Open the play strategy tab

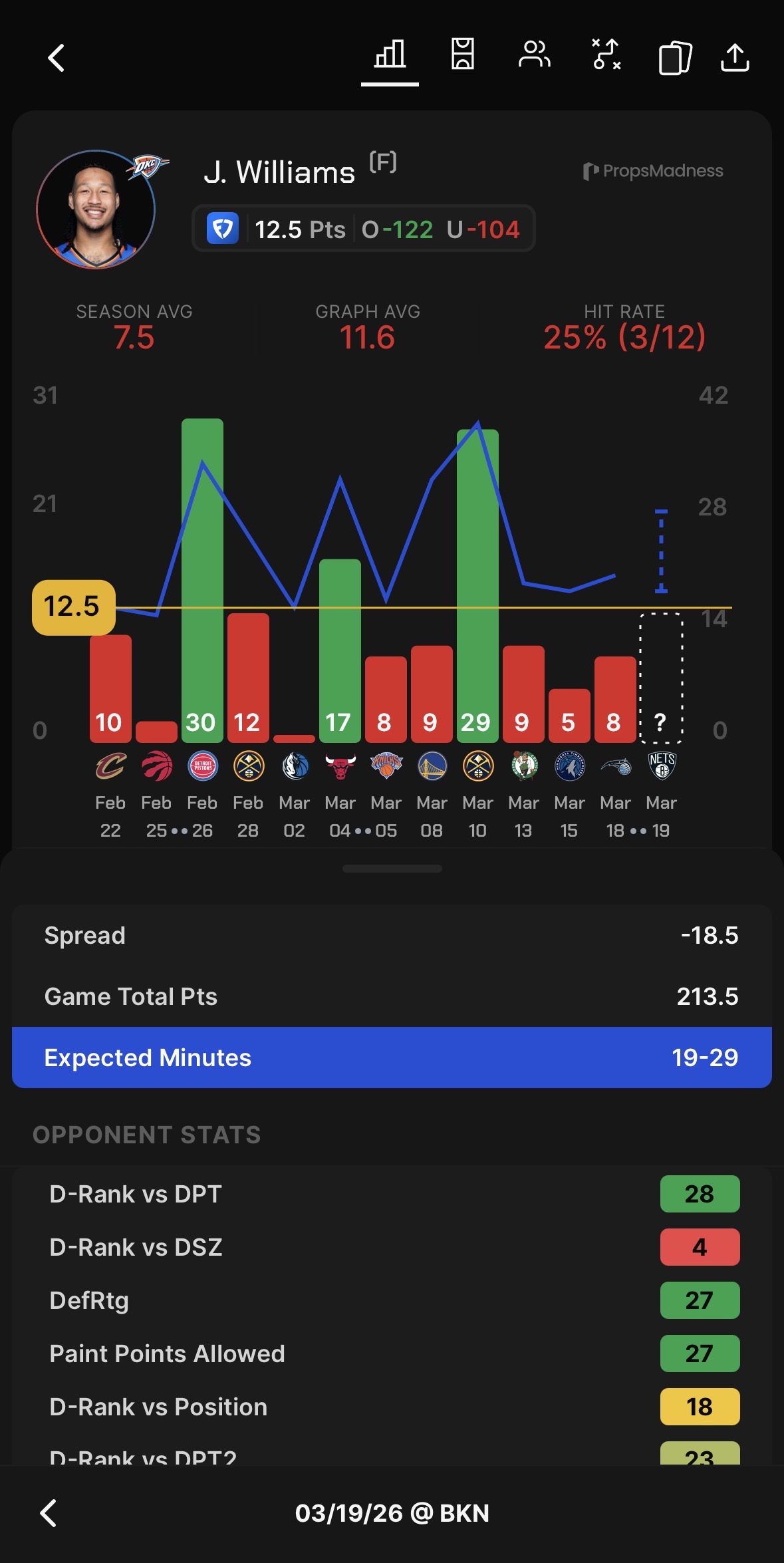606,55
